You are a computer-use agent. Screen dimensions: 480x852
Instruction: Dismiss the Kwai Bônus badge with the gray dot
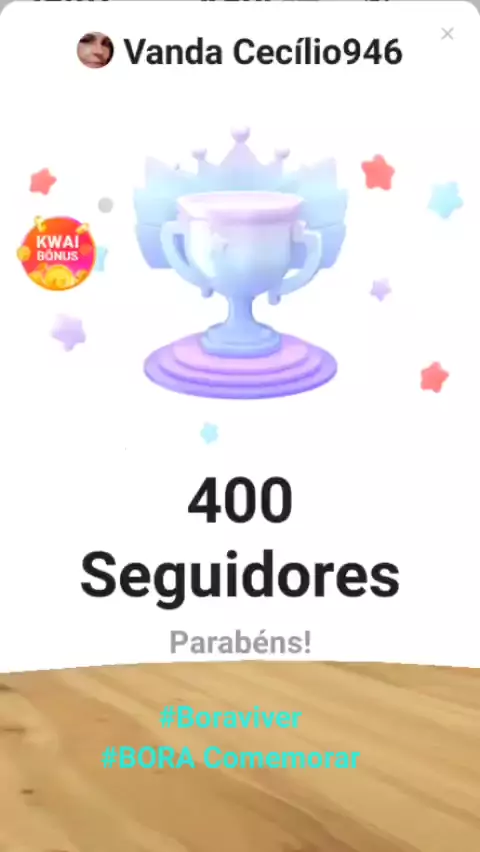(x=105, y=205)
